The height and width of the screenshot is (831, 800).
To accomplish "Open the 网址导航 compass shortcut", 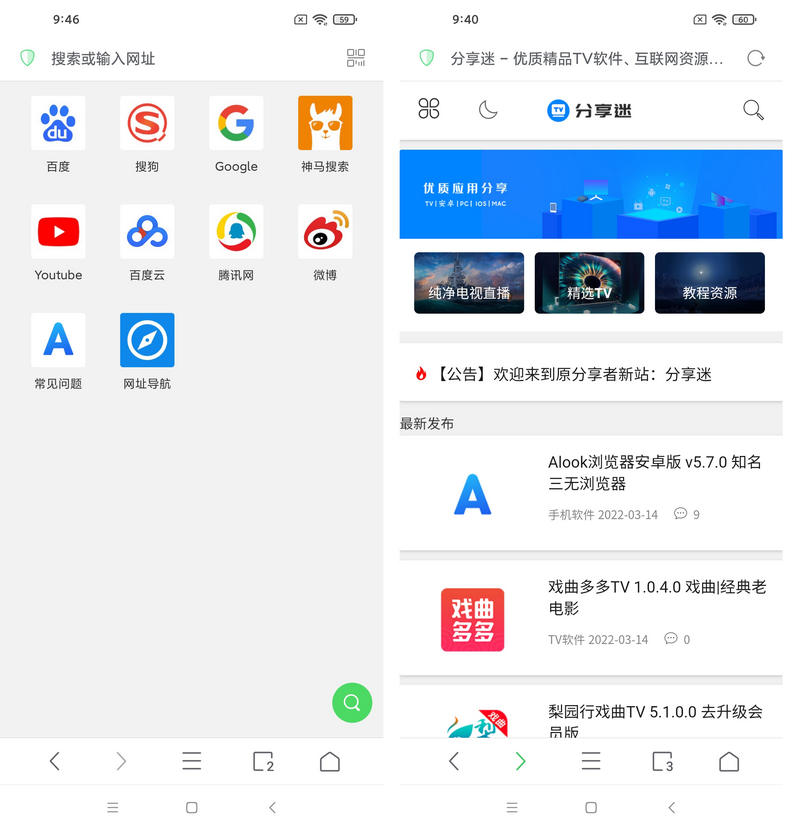I will 146,340.
